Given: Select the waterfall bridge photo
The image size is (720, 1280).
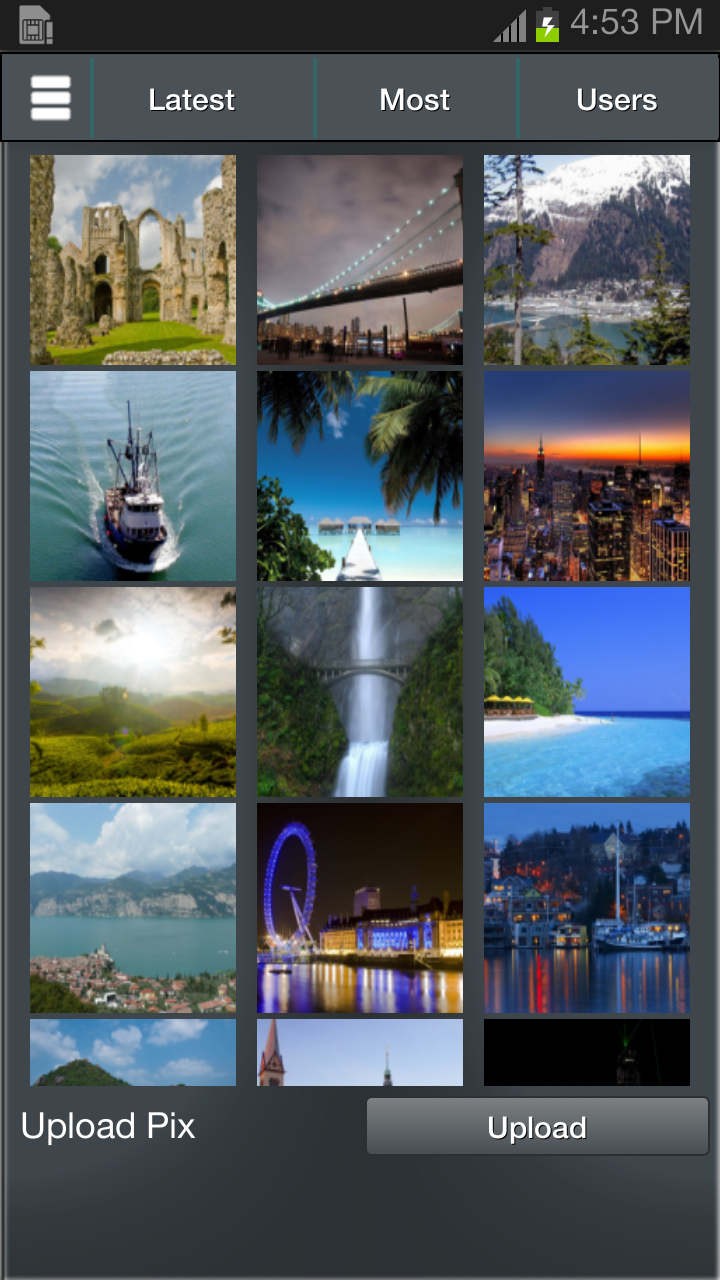Looking at the screenshot, I should [x=360, y=691].
